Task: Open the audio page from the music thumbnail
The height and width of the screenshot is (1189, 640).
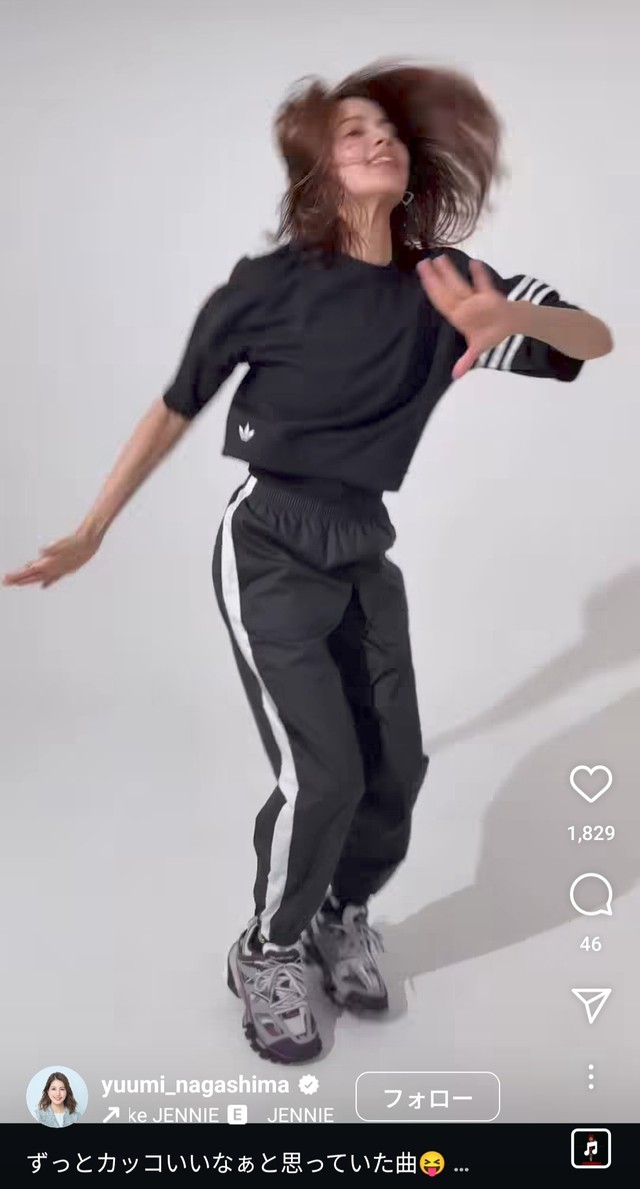Action: click(x=590, y=1149)
